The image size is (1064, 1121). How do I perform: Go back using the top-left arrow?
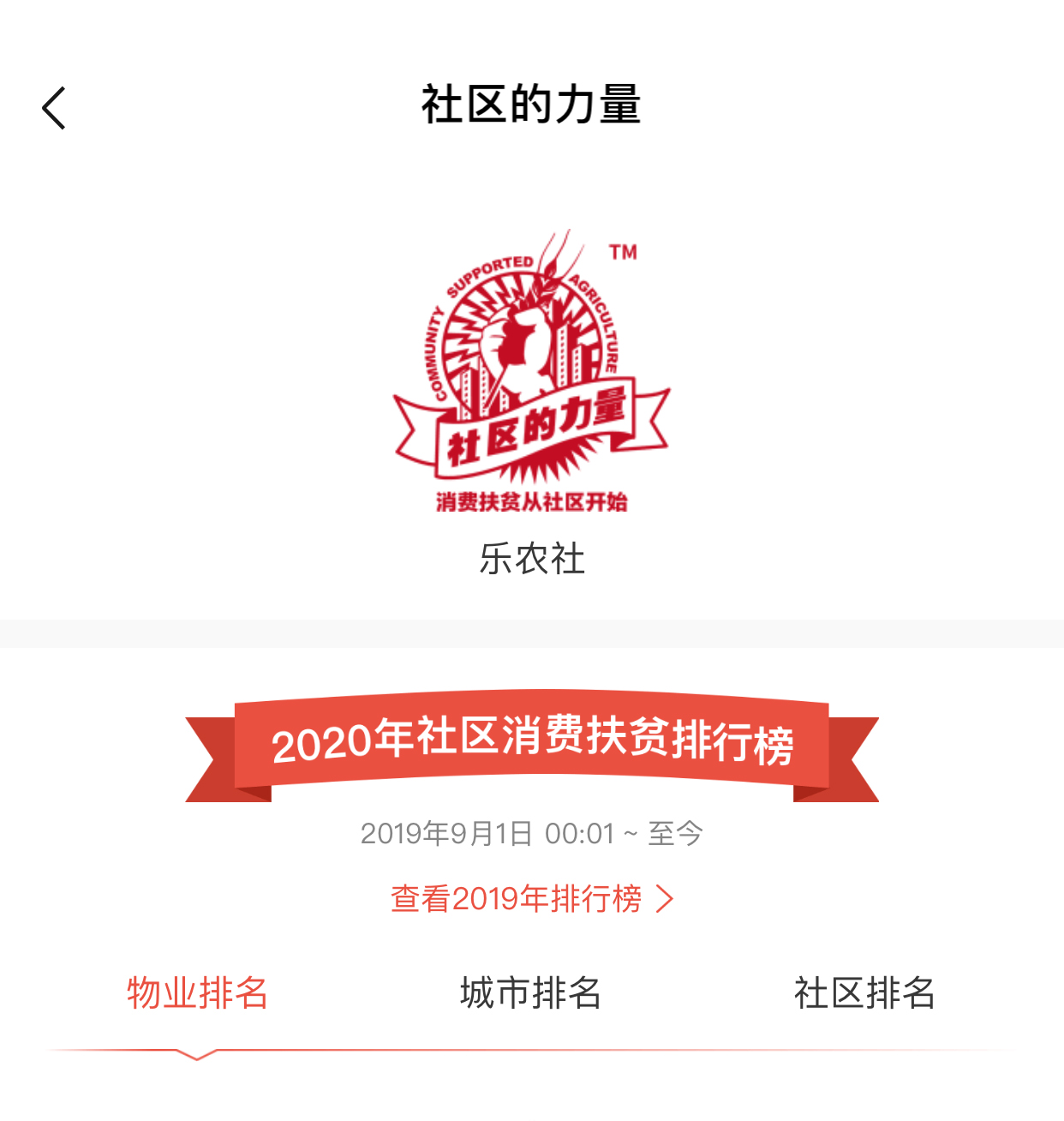54,108
